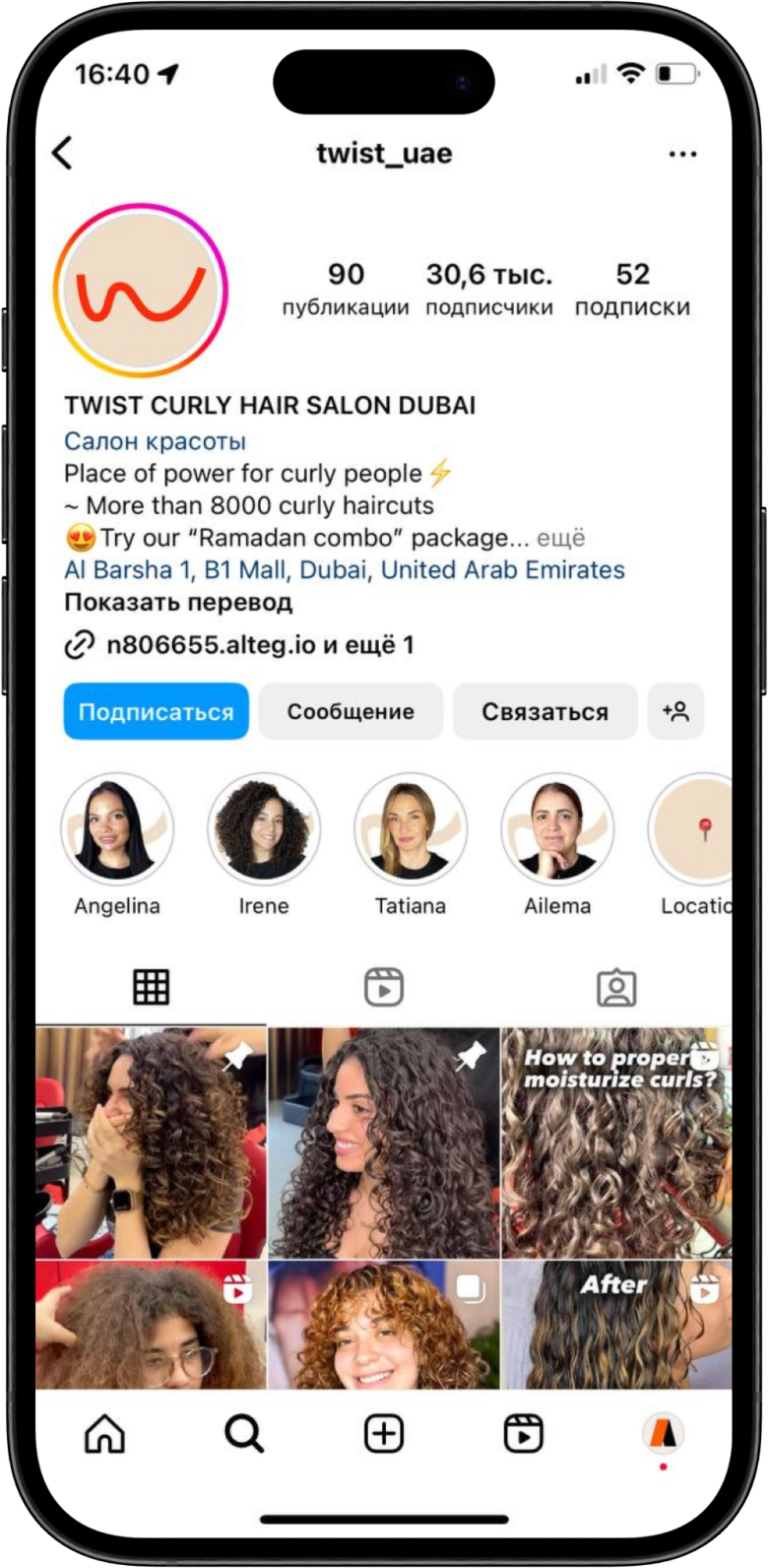Tap the blue Подписаться follow button
Image resolution: width=768 pixels, height=1568 pixels.
pyautogui.click(x=157, y=711)
